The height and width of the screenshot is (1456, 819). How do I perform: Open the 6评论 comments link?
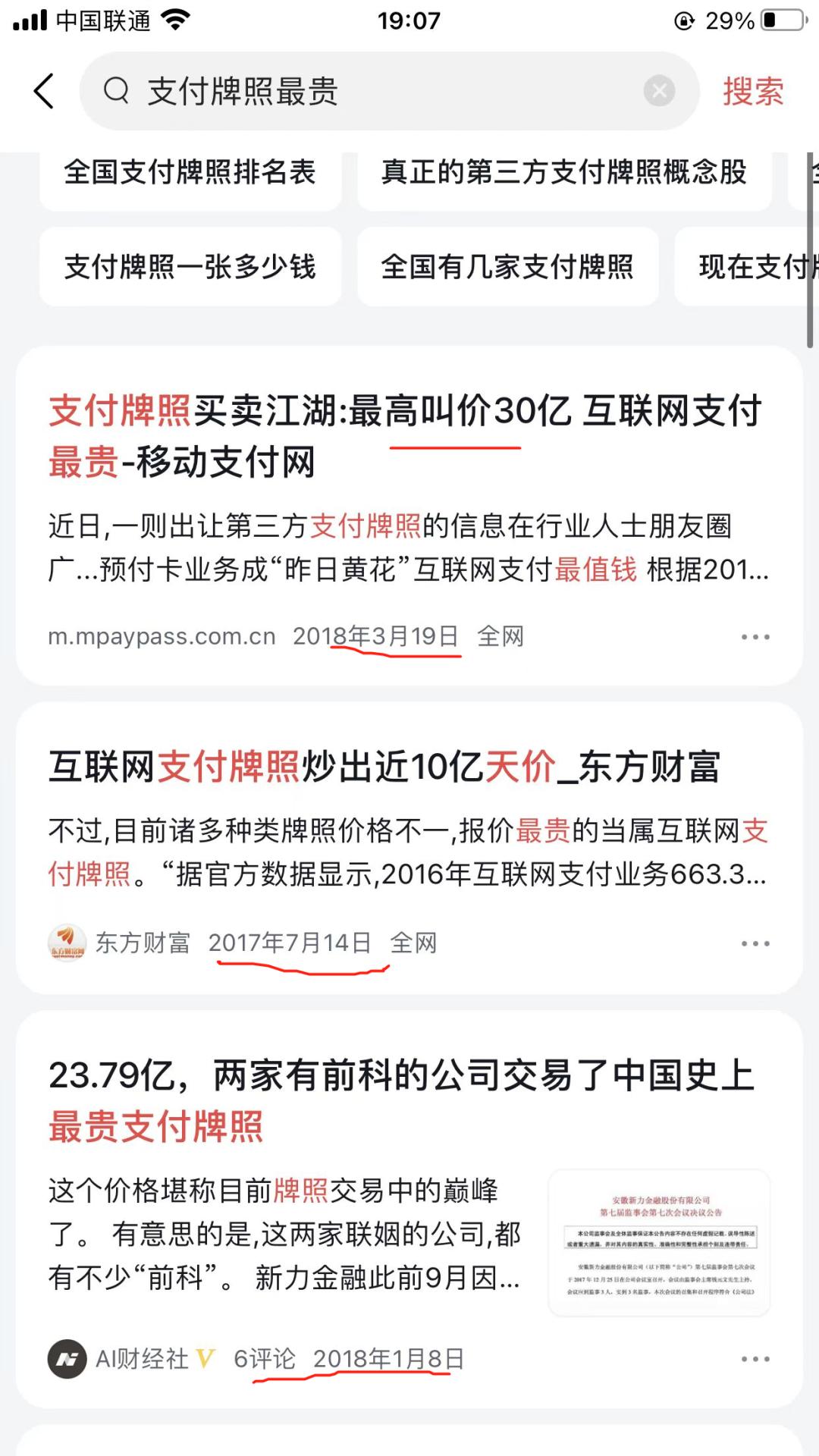coord(264,1360)
